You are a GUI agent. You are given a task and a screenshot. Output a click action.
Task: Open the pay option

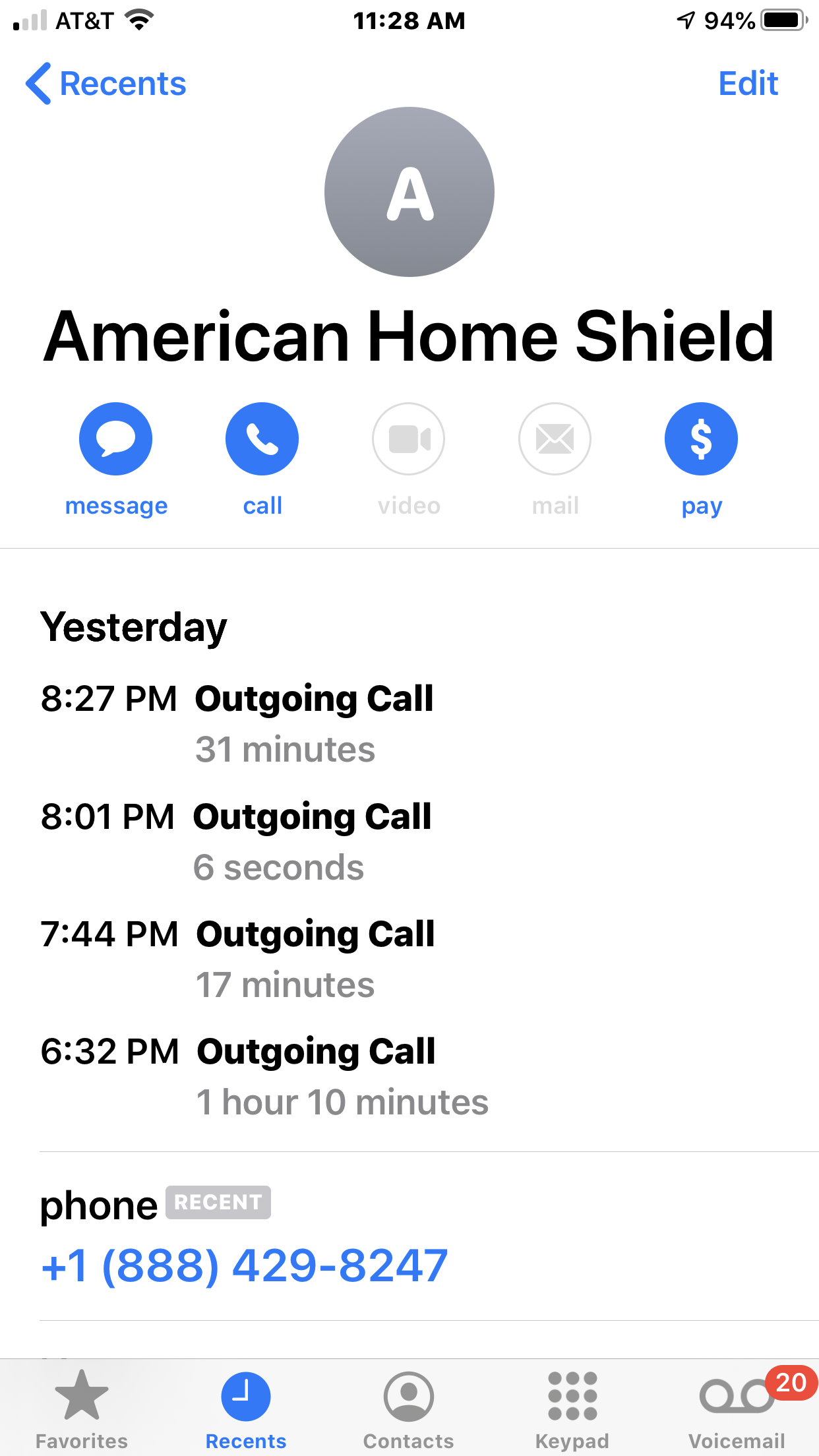(x=700, y=440)
